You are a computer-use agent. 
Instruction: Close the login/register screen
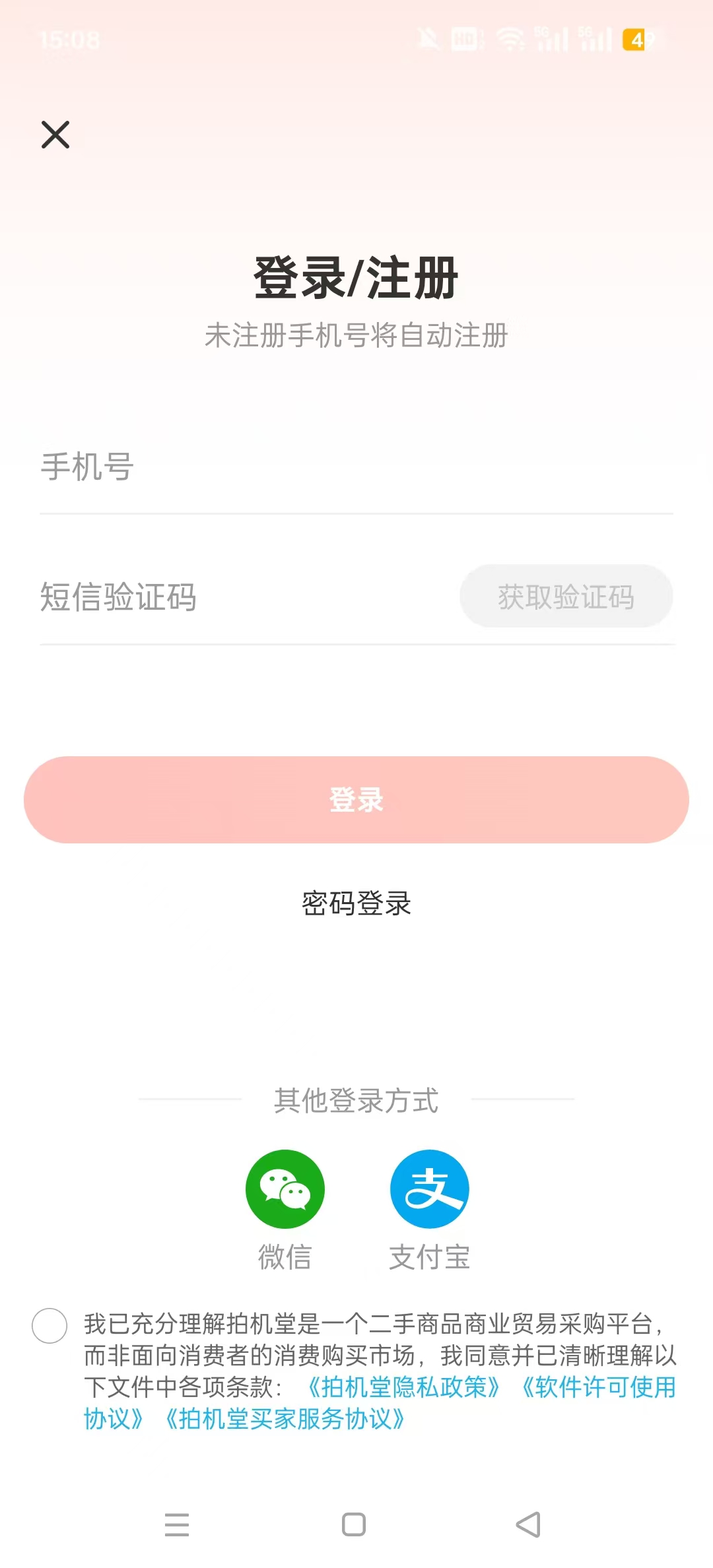tap(55, 135)
